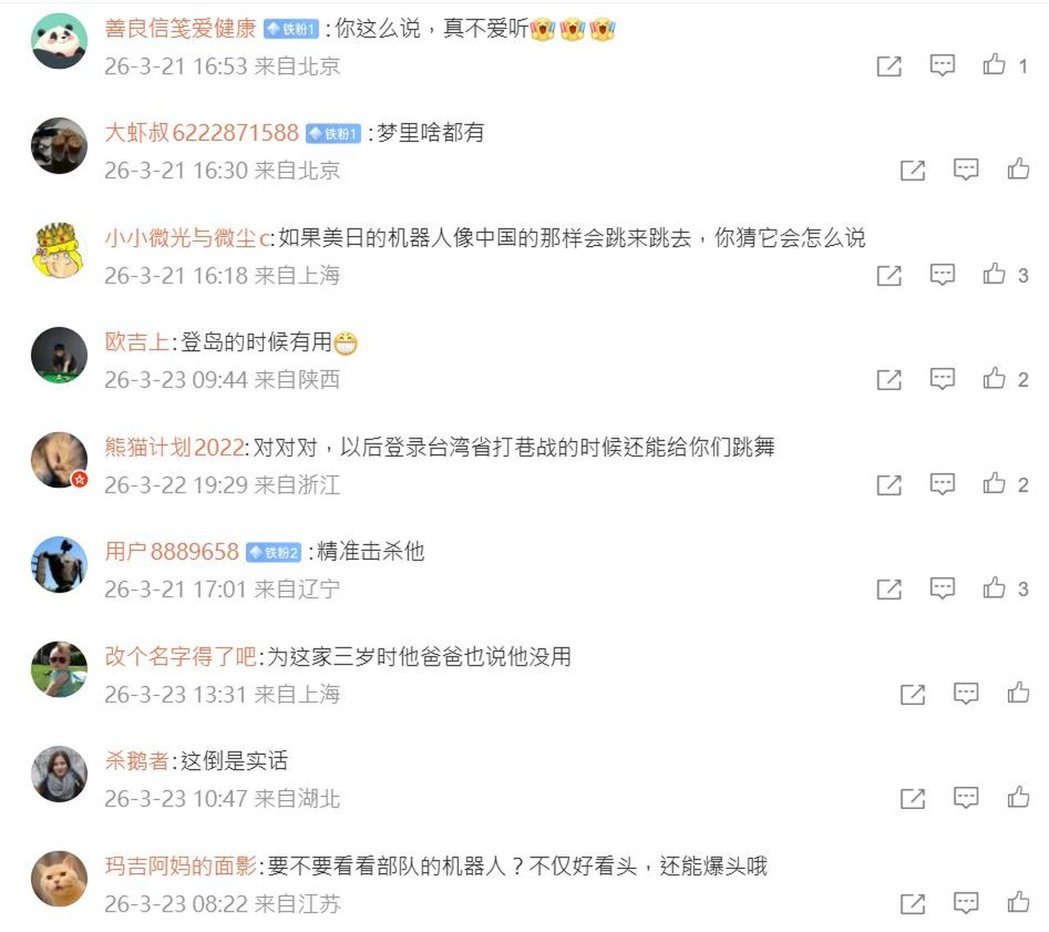This screenshot has width=1049, height=932.
Task: Like the comment by 善良信笺爱健康
Action: [994, 66]
